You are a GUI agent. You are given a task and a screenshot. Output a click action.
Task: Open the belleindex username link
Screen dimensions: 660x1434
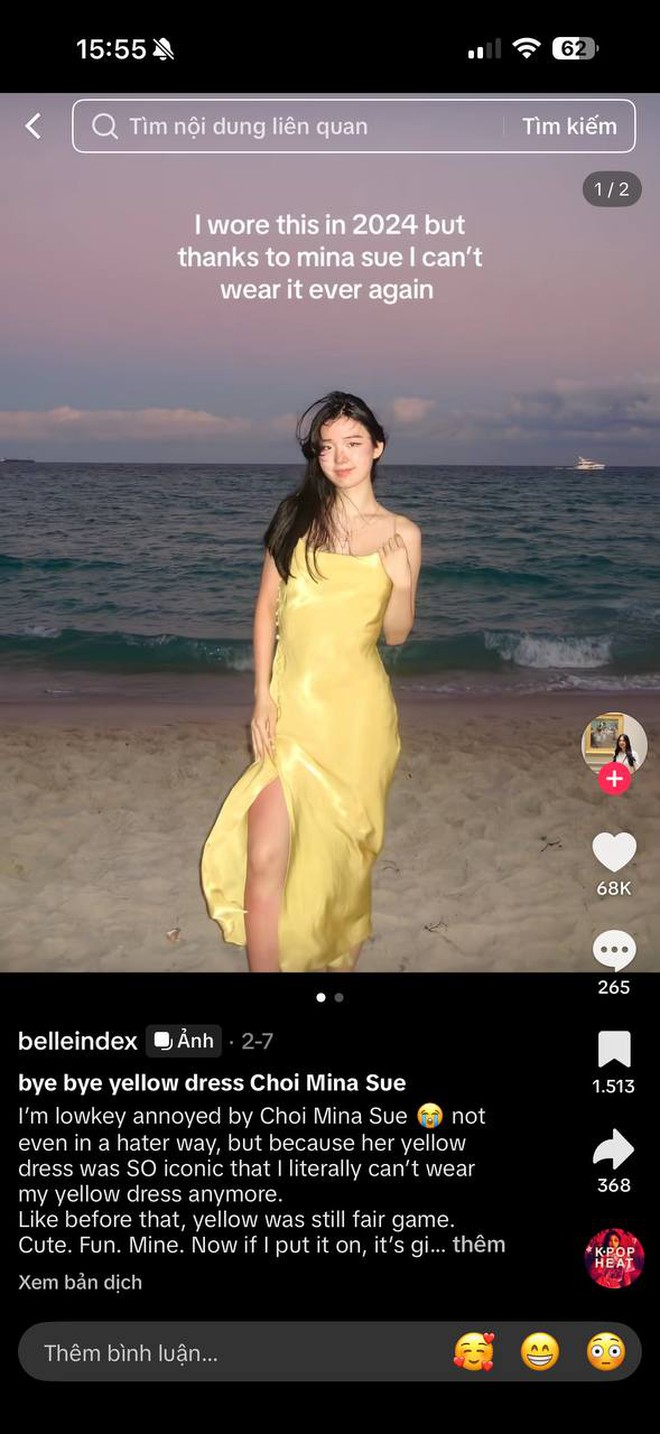coord(78,1041)
